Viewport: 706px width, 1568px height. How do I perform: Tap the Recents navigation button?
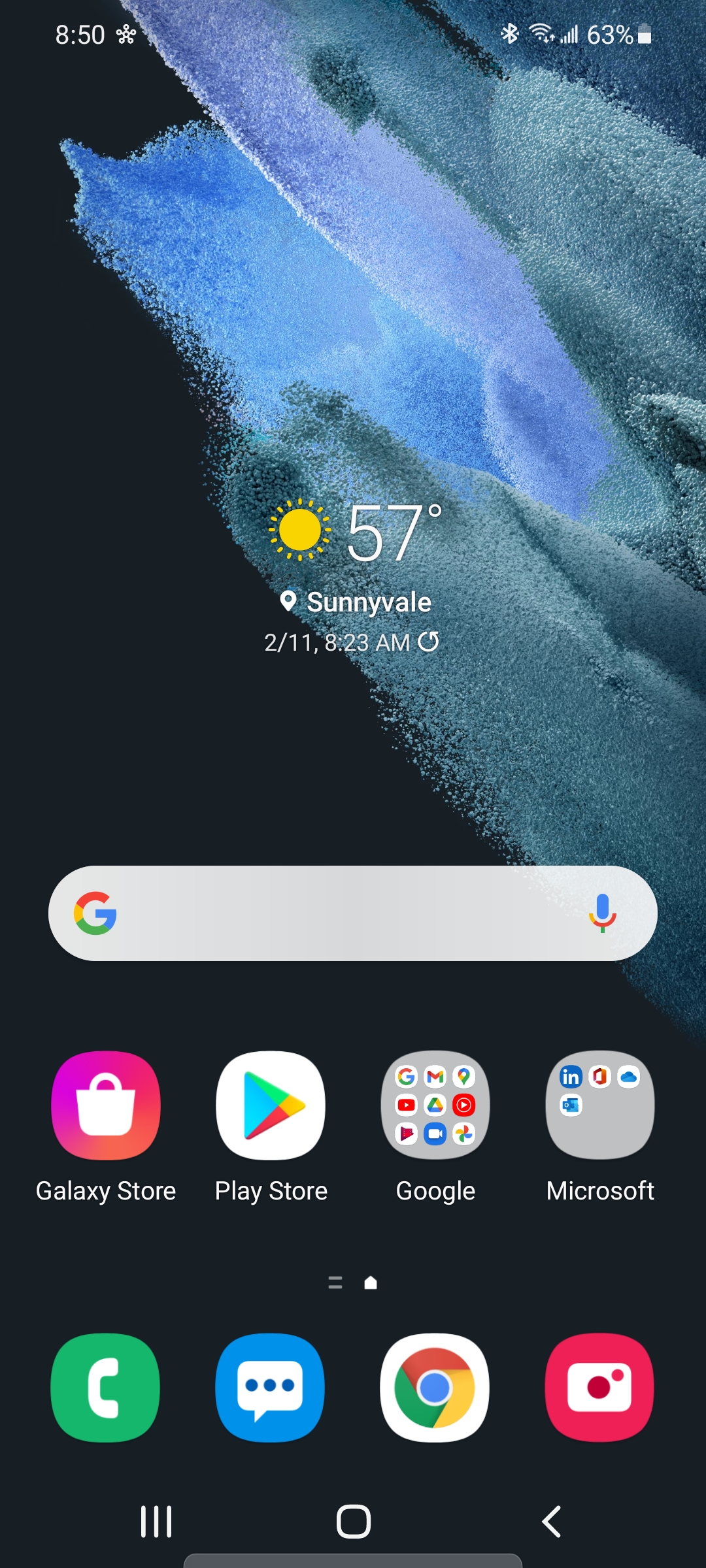tap(156, 1520)
